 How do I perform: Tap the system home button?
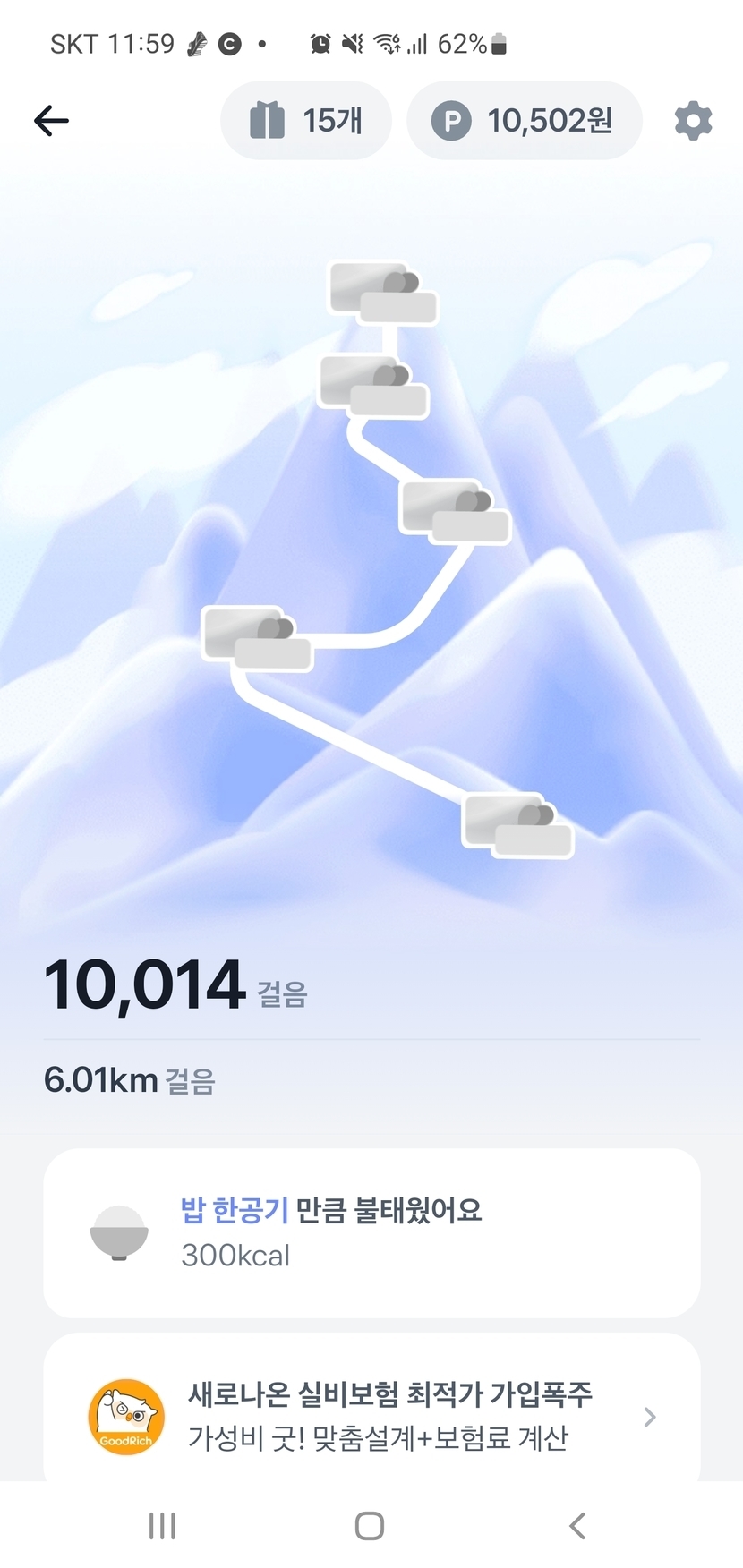pos(370,1526)
